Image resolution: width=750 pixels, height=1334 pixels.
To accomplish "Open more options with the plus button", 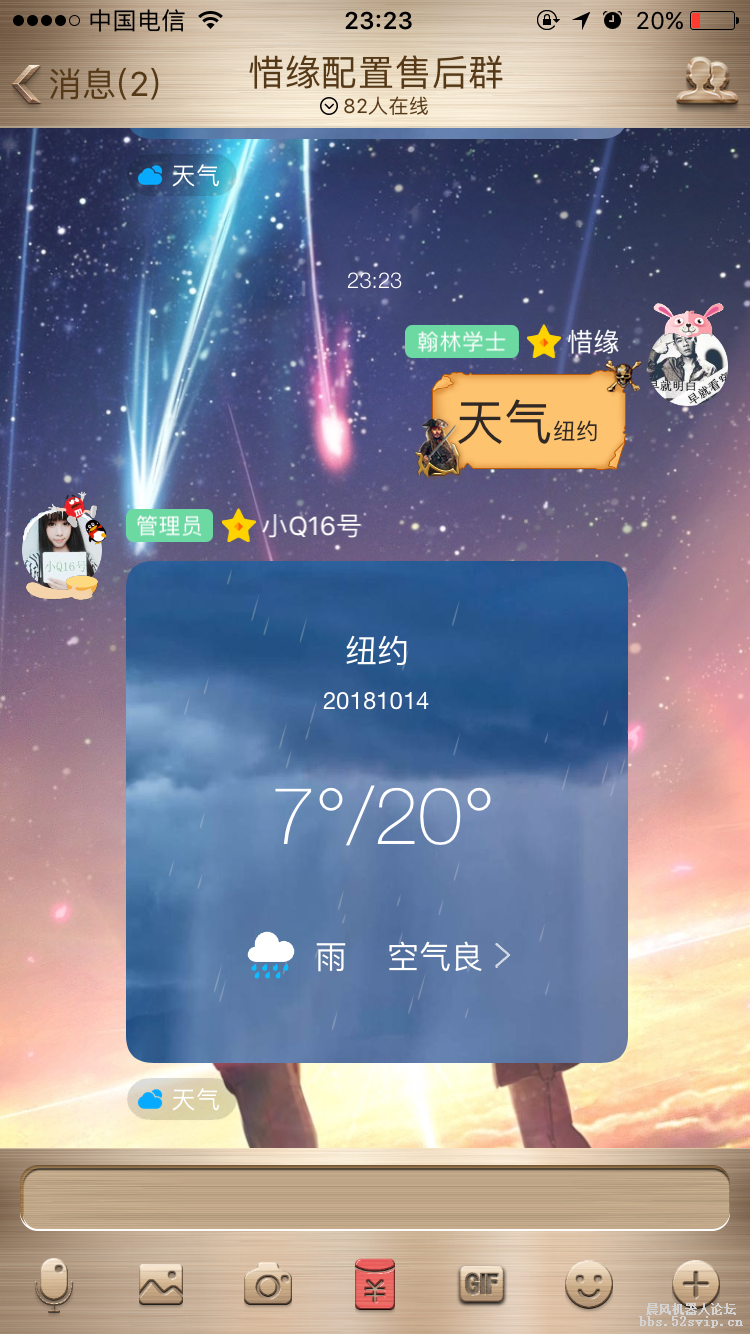I will pyautogui.click(x=695, y=1281).
